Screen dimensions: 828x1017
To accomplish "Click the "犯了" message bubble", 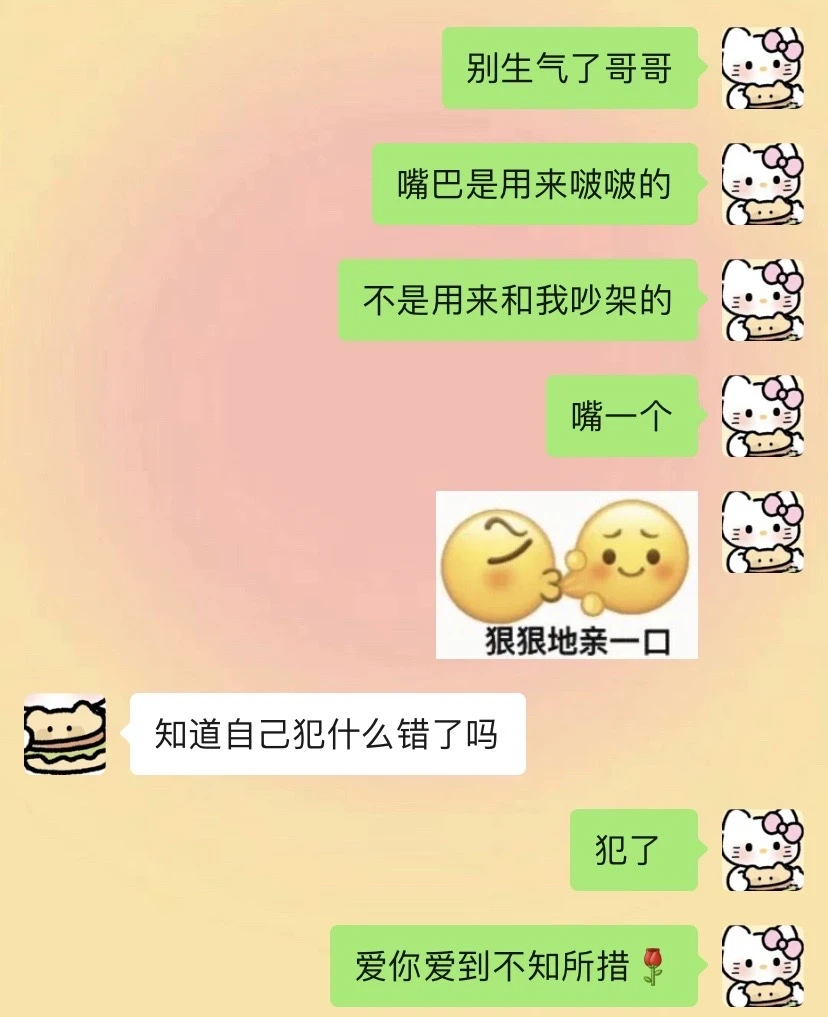I will pos(633,850).
